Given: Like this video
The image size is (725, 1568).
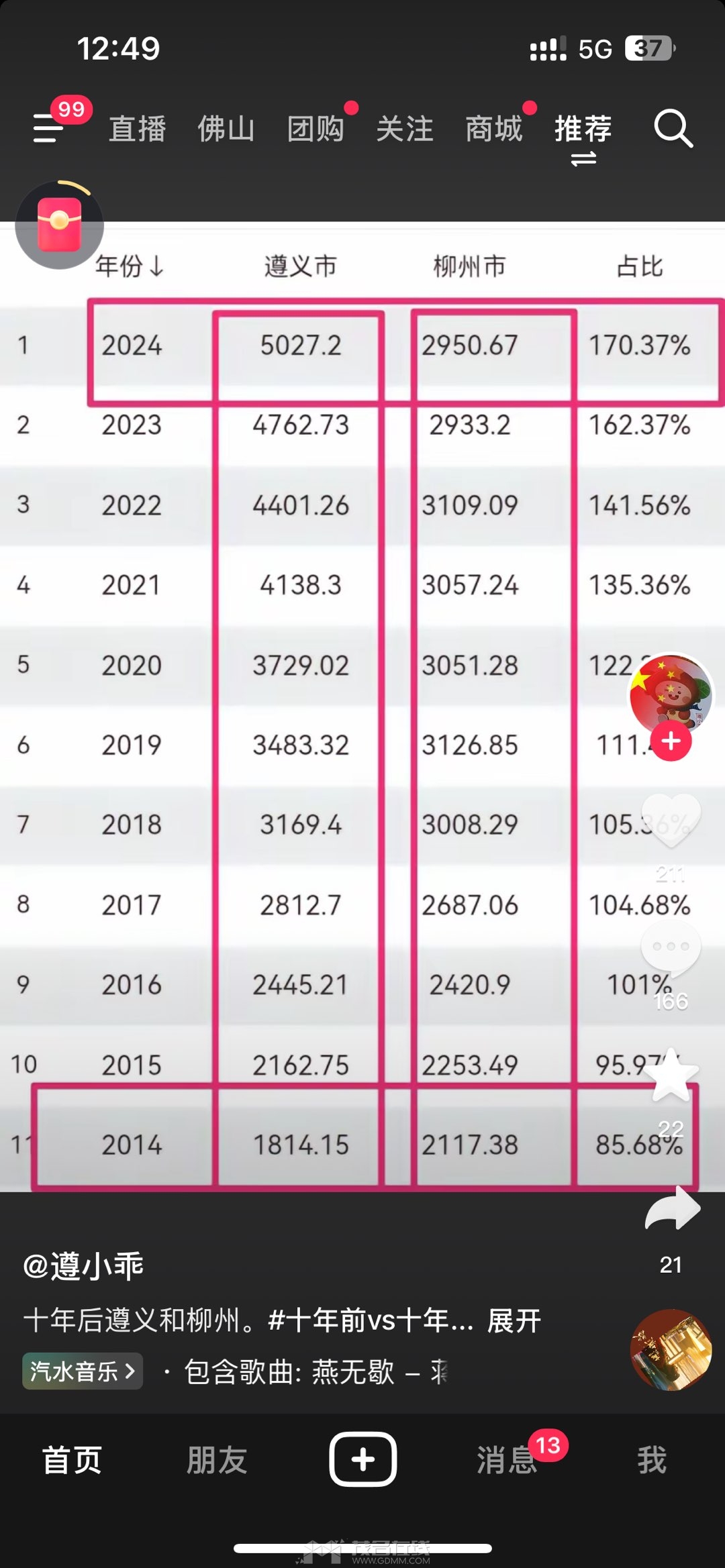Looking at the screenshot, I should (671, 819).
